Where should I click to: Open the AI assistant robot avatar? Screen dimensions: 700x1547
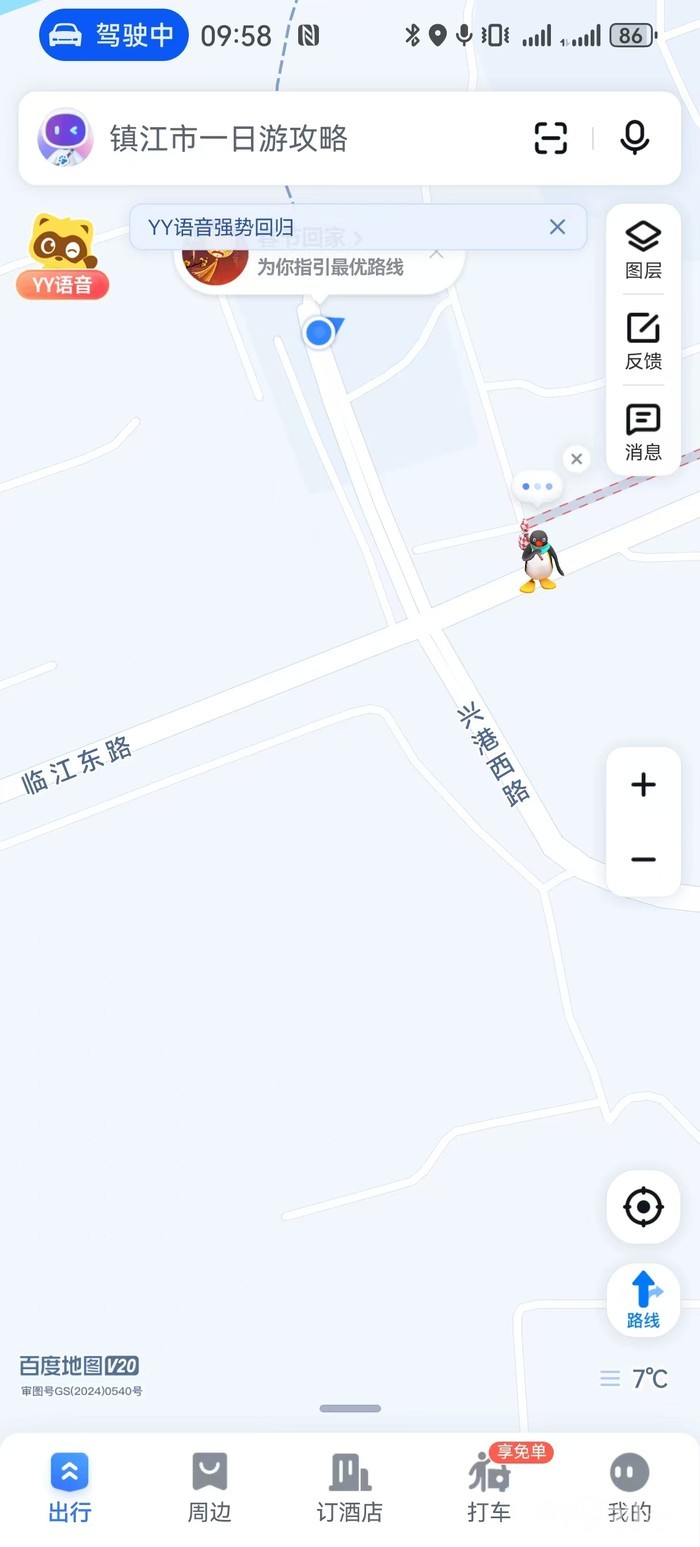66,138
